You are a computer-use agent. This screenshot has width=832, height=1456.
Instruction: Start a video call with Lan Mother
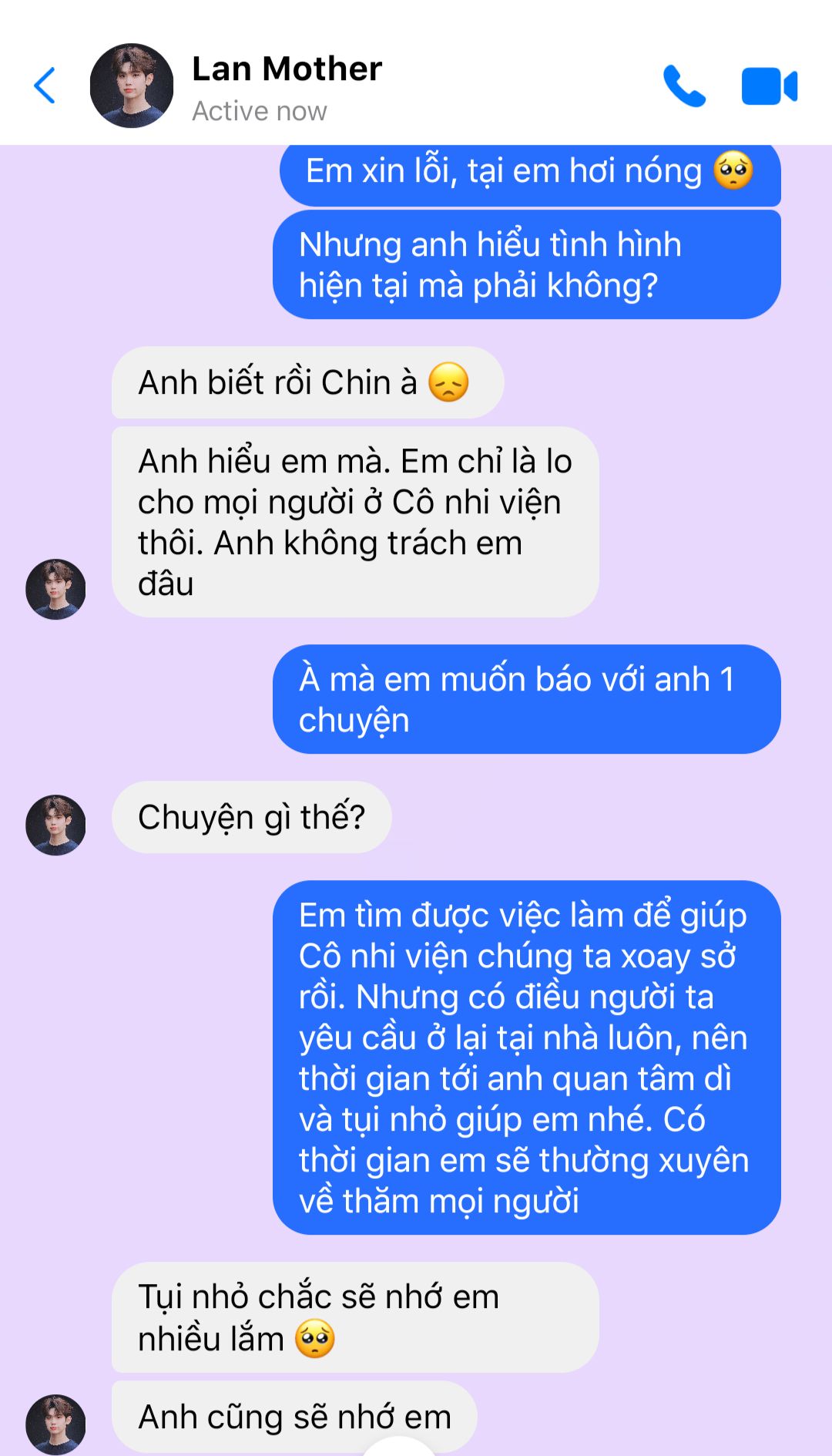(769, 86)
